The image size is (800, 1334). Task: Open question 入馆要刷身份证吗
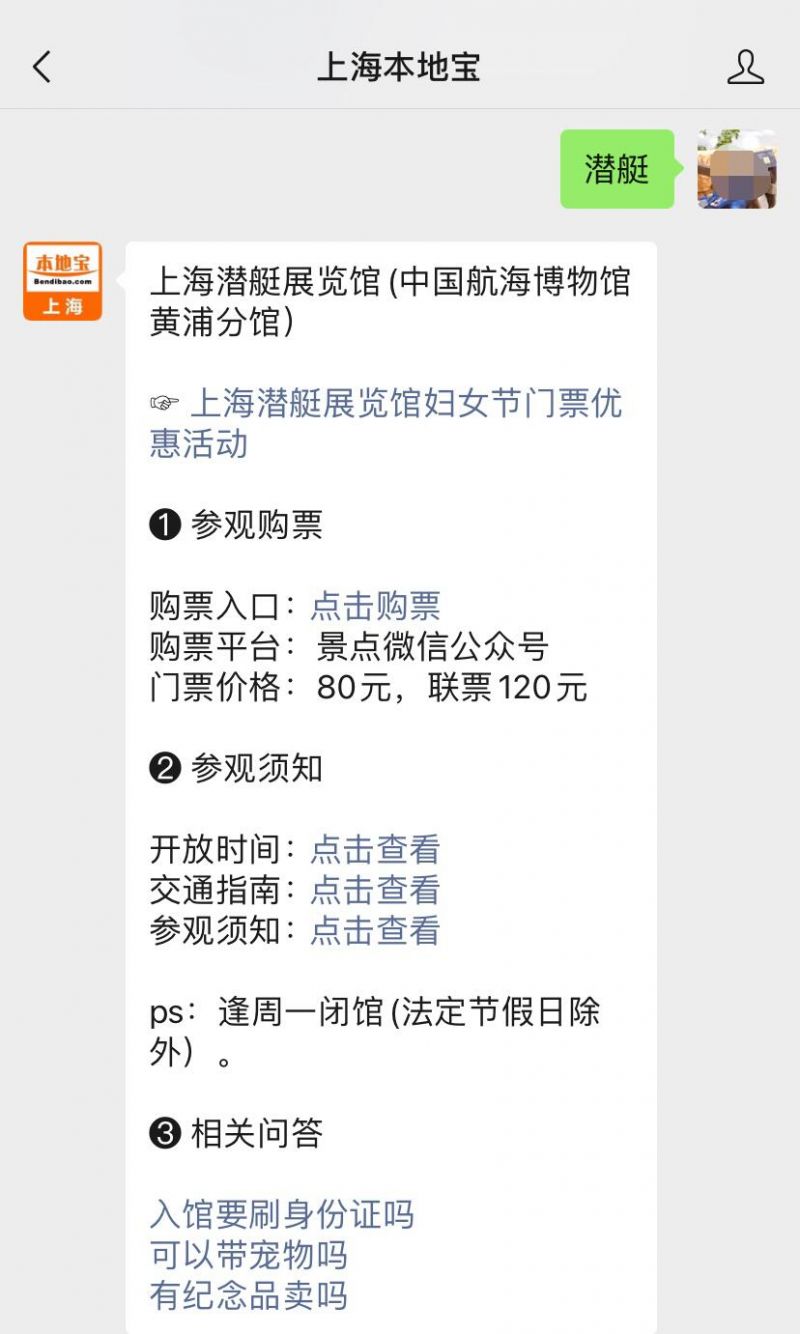[x=281, y=1215]
